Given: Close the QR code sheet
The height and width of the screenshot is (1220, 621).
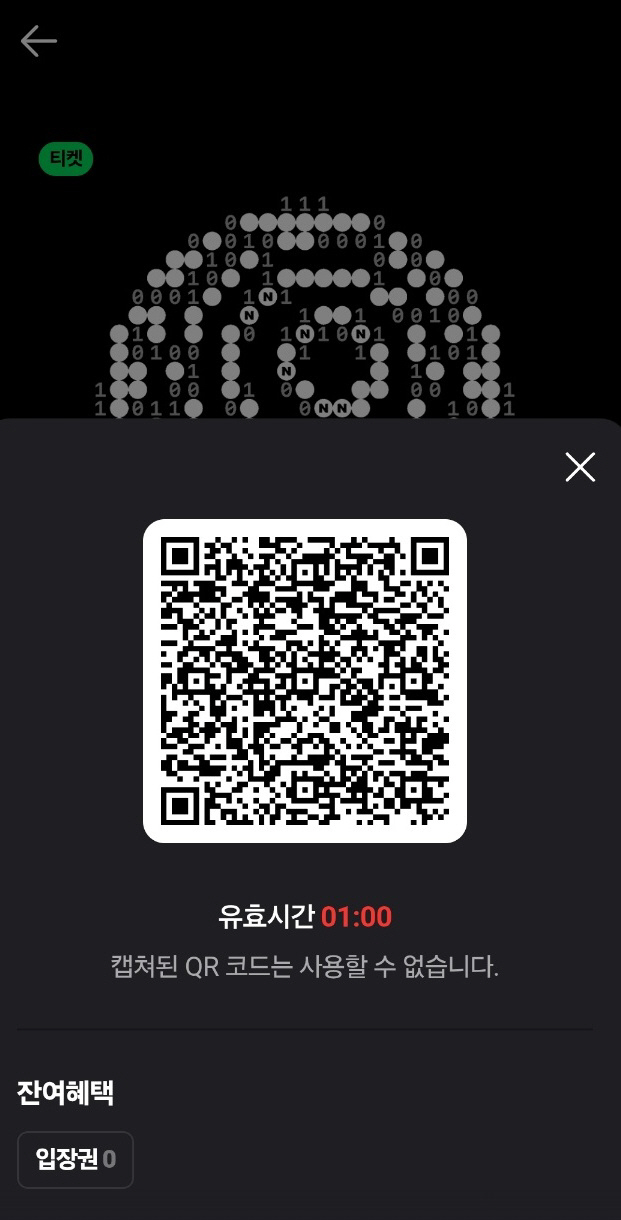Looking at the screenshot, I should [x=580, y=467].
